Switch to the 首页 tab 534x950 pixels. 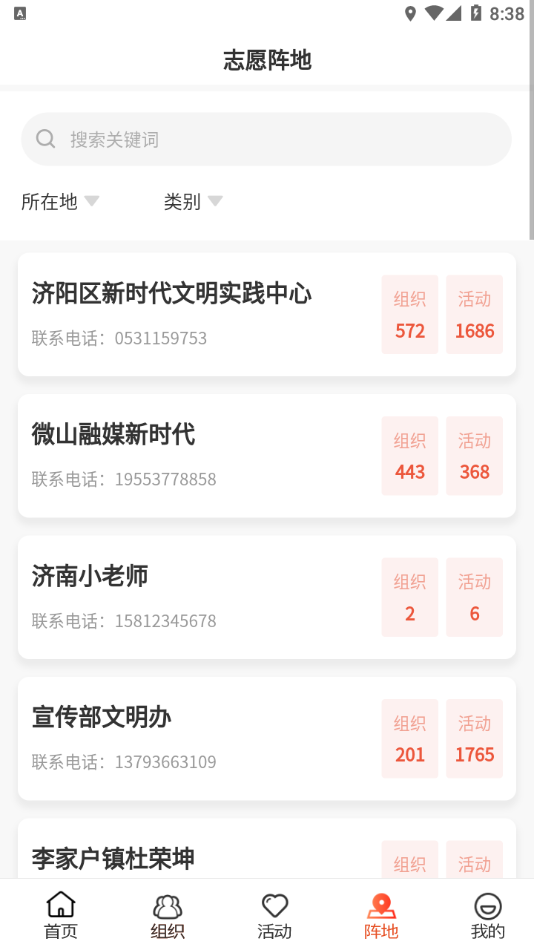(61, 915)
